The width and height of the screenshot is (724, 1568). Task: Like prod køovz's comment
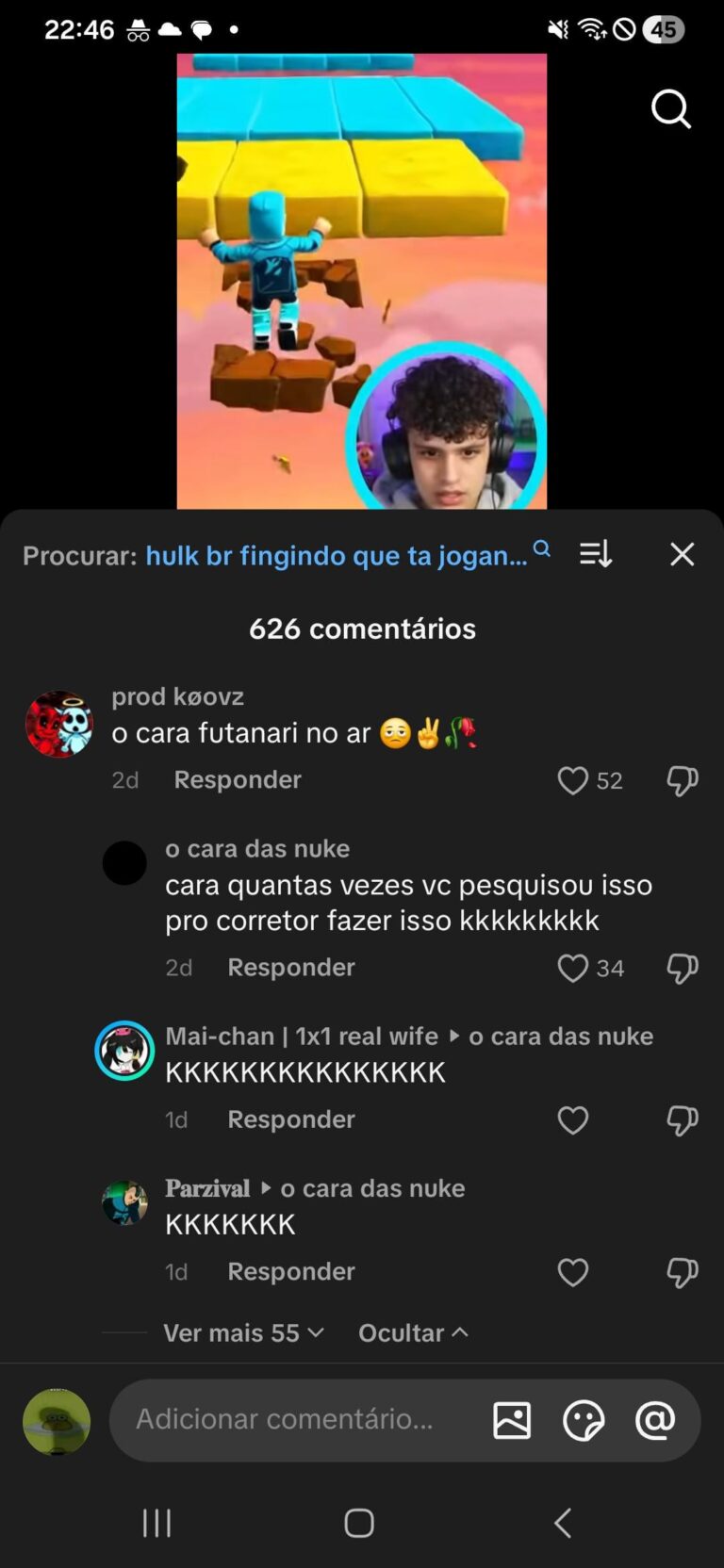coord(572,780)
